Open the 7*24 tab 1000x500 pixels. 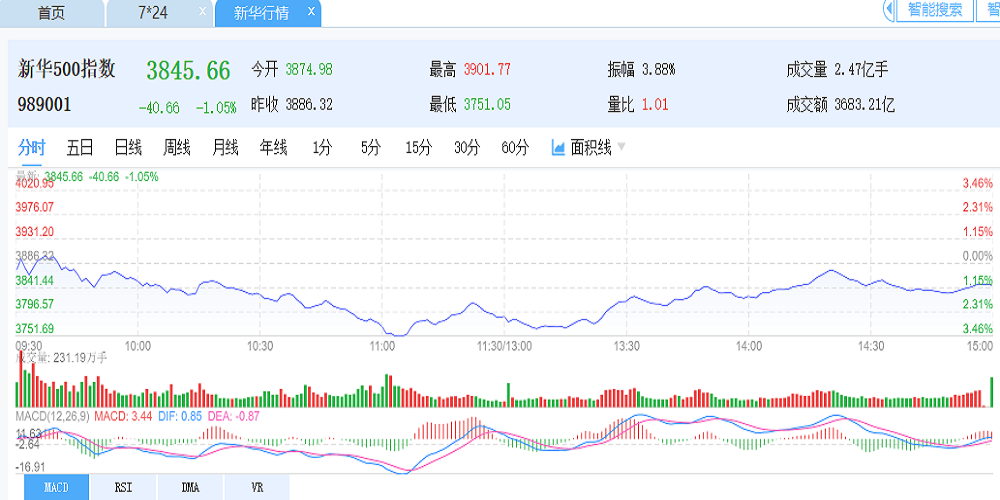tap(152, 12)
